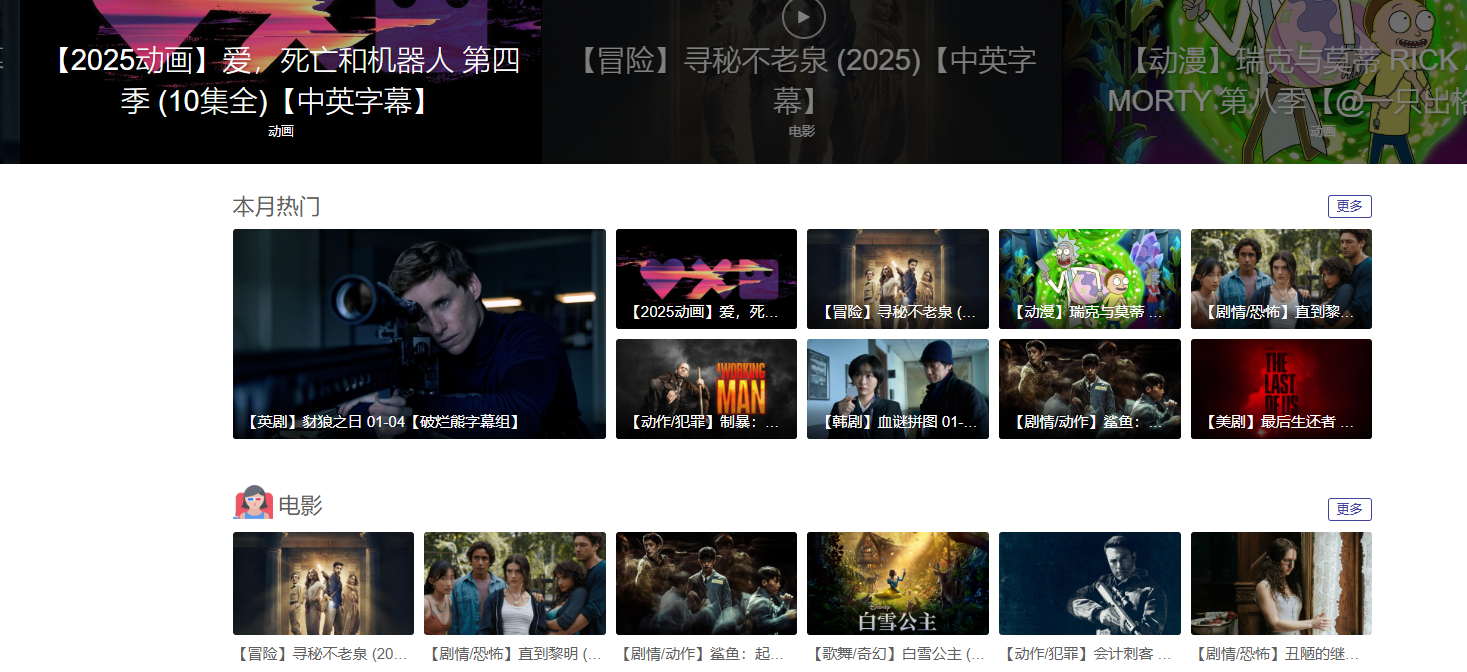1467x672 pixels.
Task: Open 【英剧】豺狼之日 01-04 card
Action: coord(419,333)
